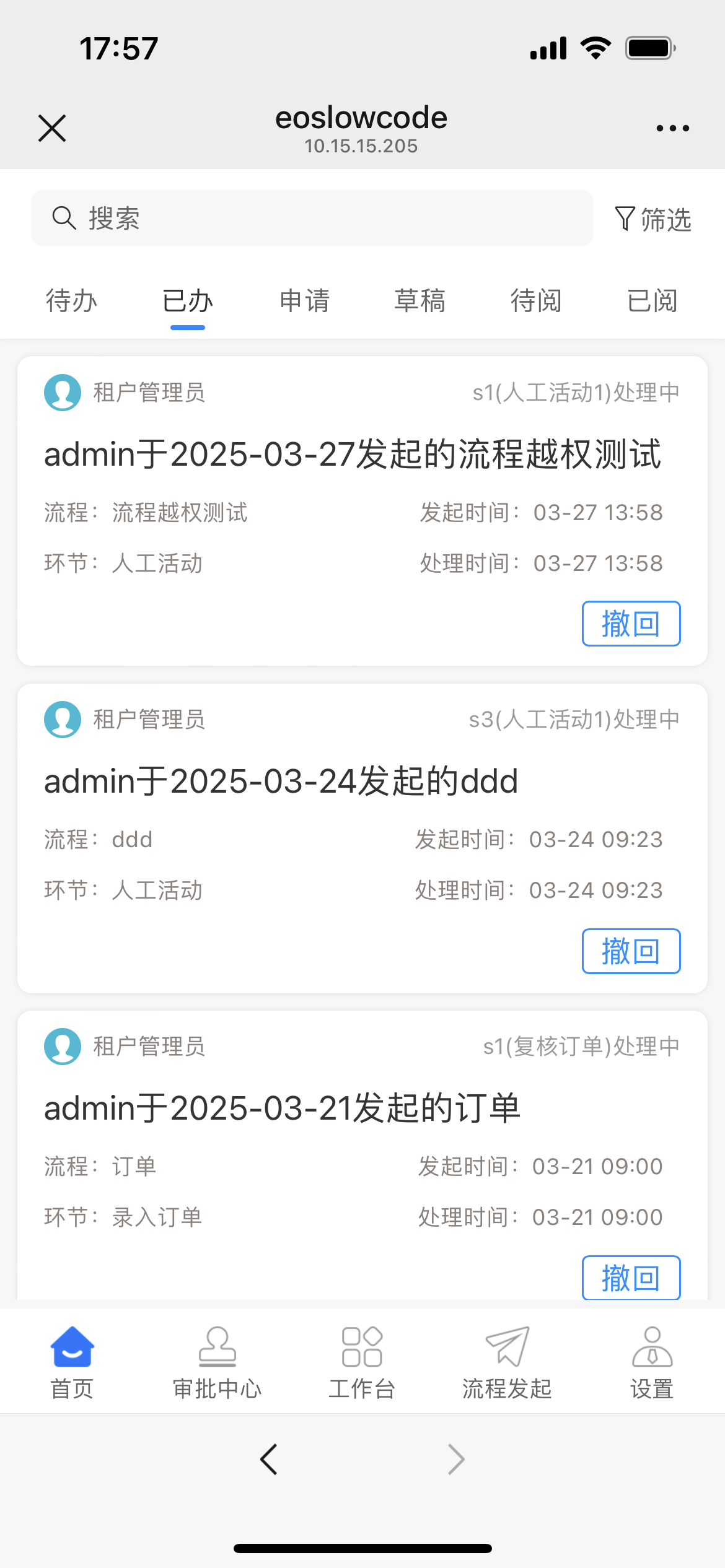Image resolution: width=725 pixels, height=1568 pixels.
Task: Open the 筛选 filter options
Action: click(653, 219)
